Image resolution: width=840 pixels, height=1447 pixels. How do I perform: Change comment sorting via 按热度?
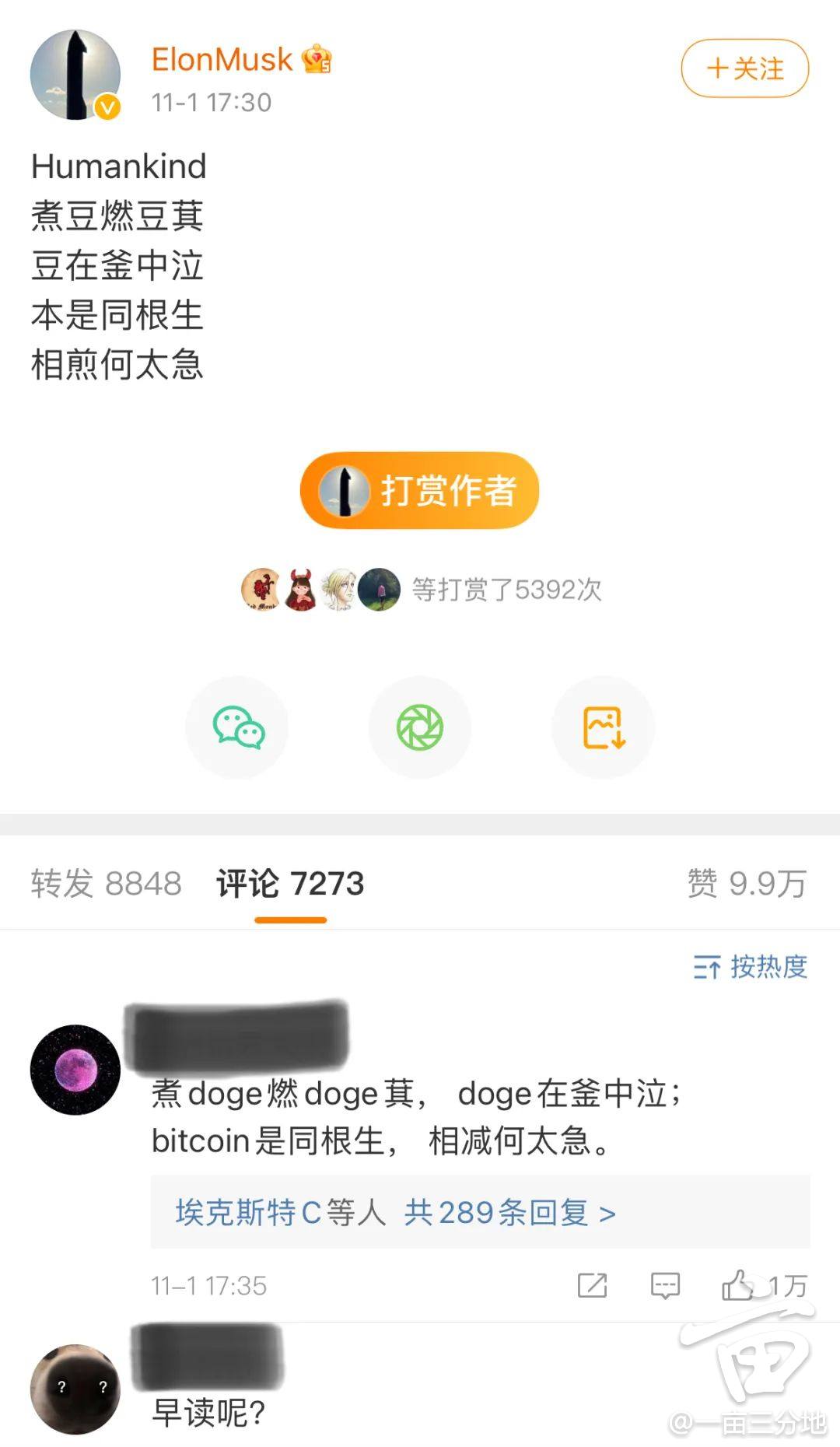coord(750,967)
